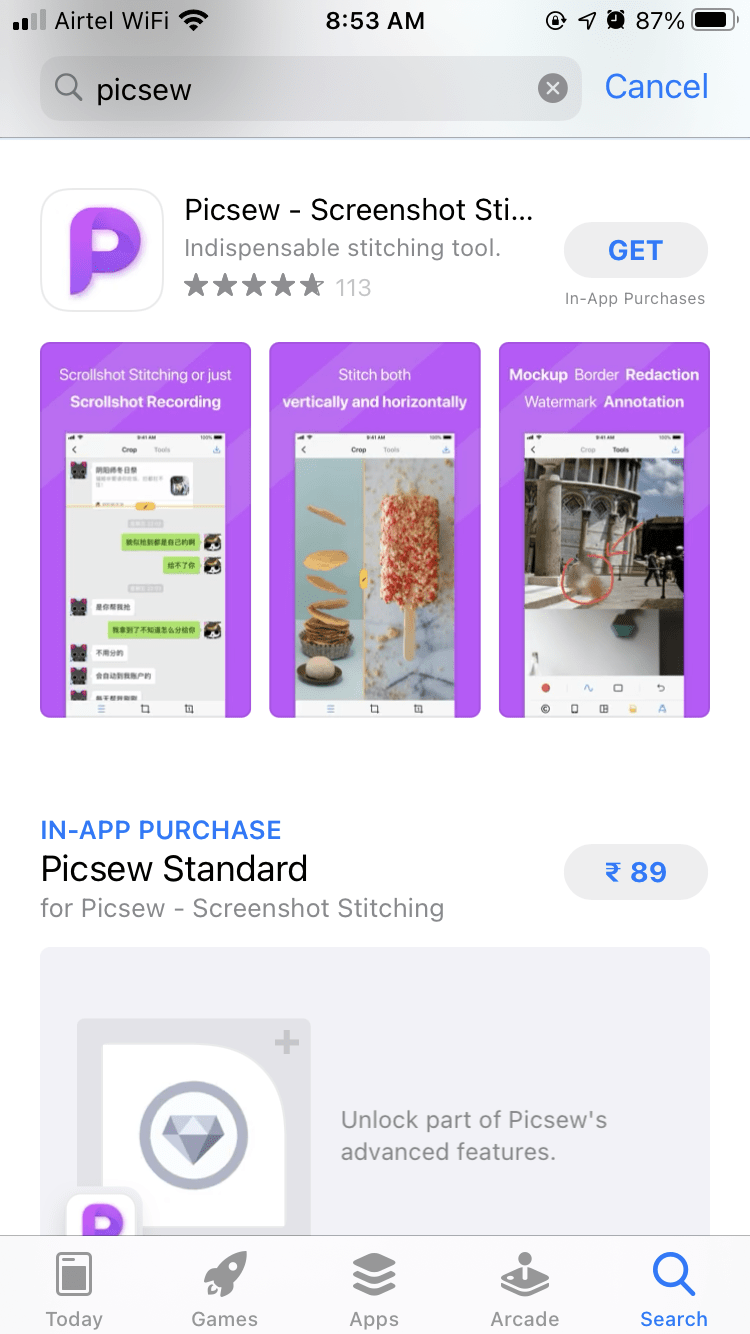This screenshot has width=750, height=1334.
Task: Open Picsew - Screenshot Stitching app page
Action: pos(358,211)
